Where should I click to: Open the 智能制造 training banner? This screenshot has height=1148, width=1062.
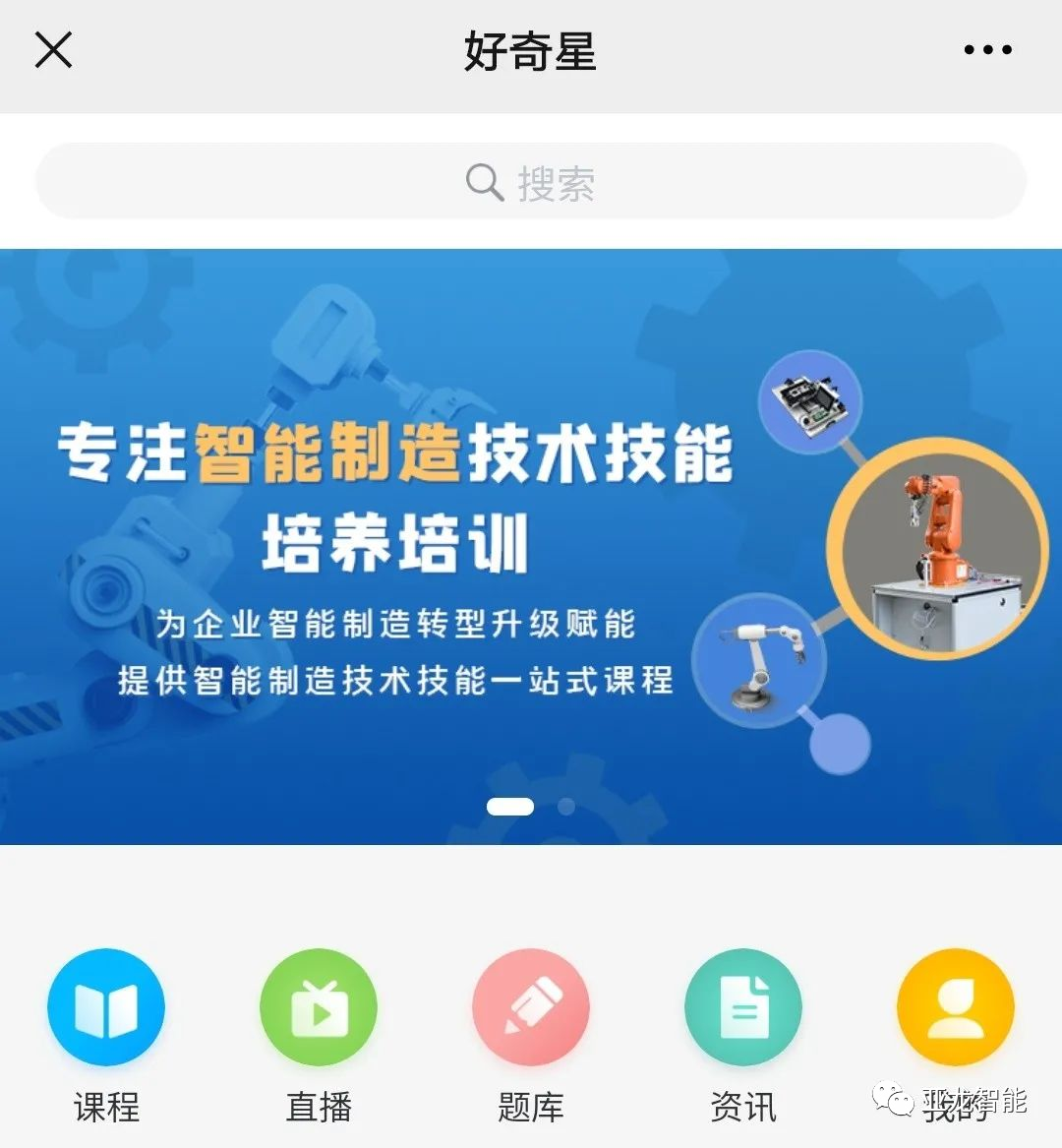[x=531, y=546]
